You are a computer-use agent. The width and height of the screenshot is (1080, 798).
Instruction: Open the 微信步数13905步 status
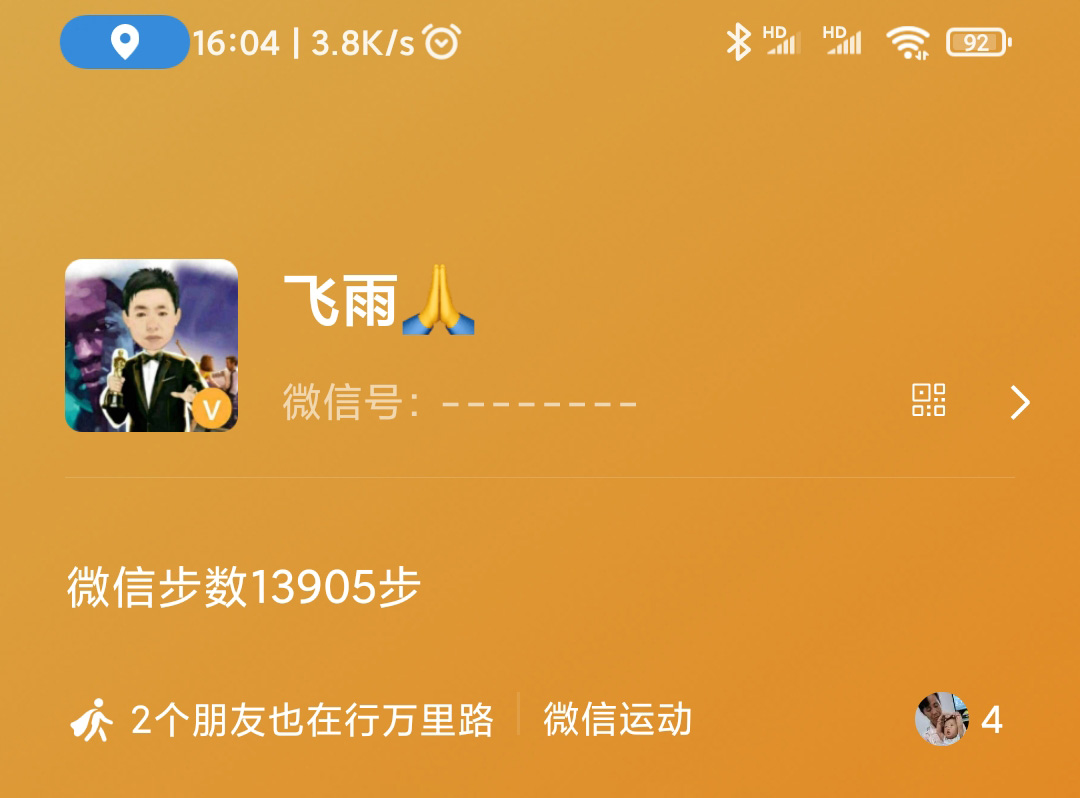244,588
